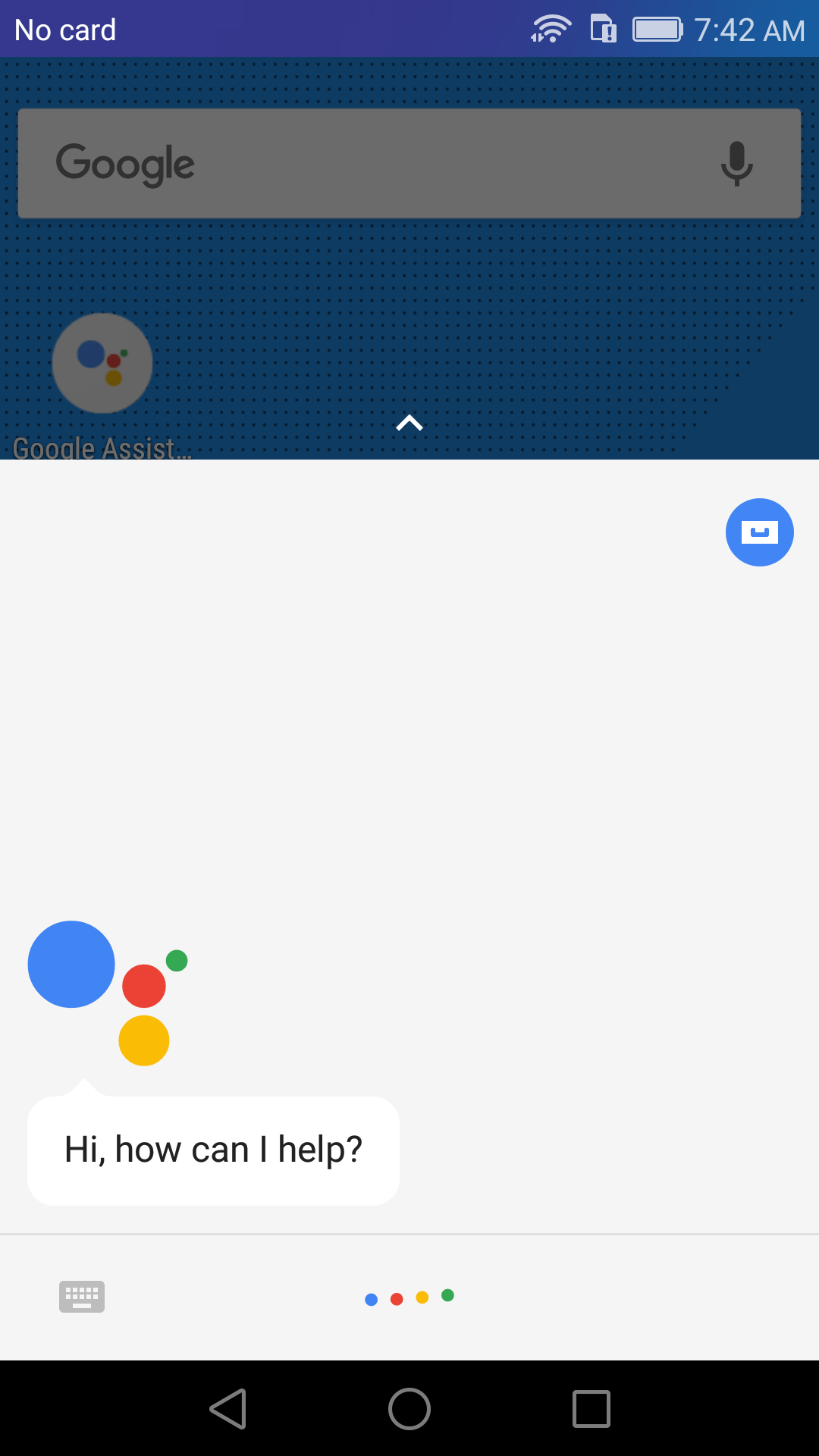Viewport: 819px width, 1456px height.
Task: Open the Google Assistant app icon
Action: click(x=102, y=363)
